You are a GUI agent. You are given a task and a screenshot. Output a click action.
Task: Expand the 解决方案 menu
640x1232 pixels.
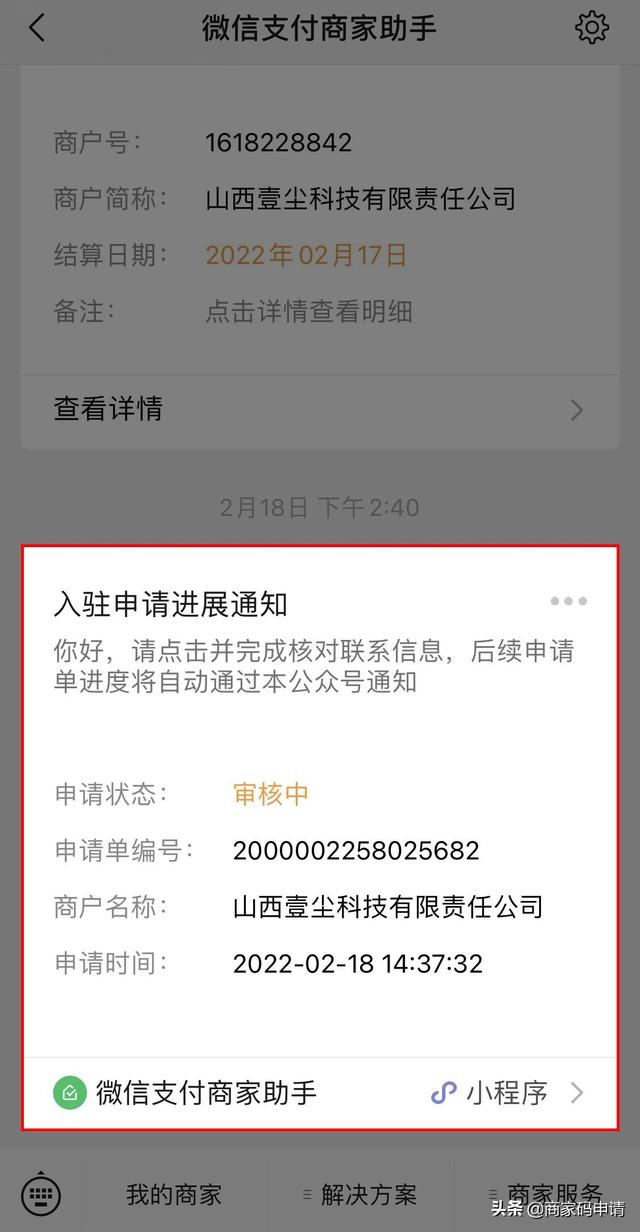[360, 1194]
